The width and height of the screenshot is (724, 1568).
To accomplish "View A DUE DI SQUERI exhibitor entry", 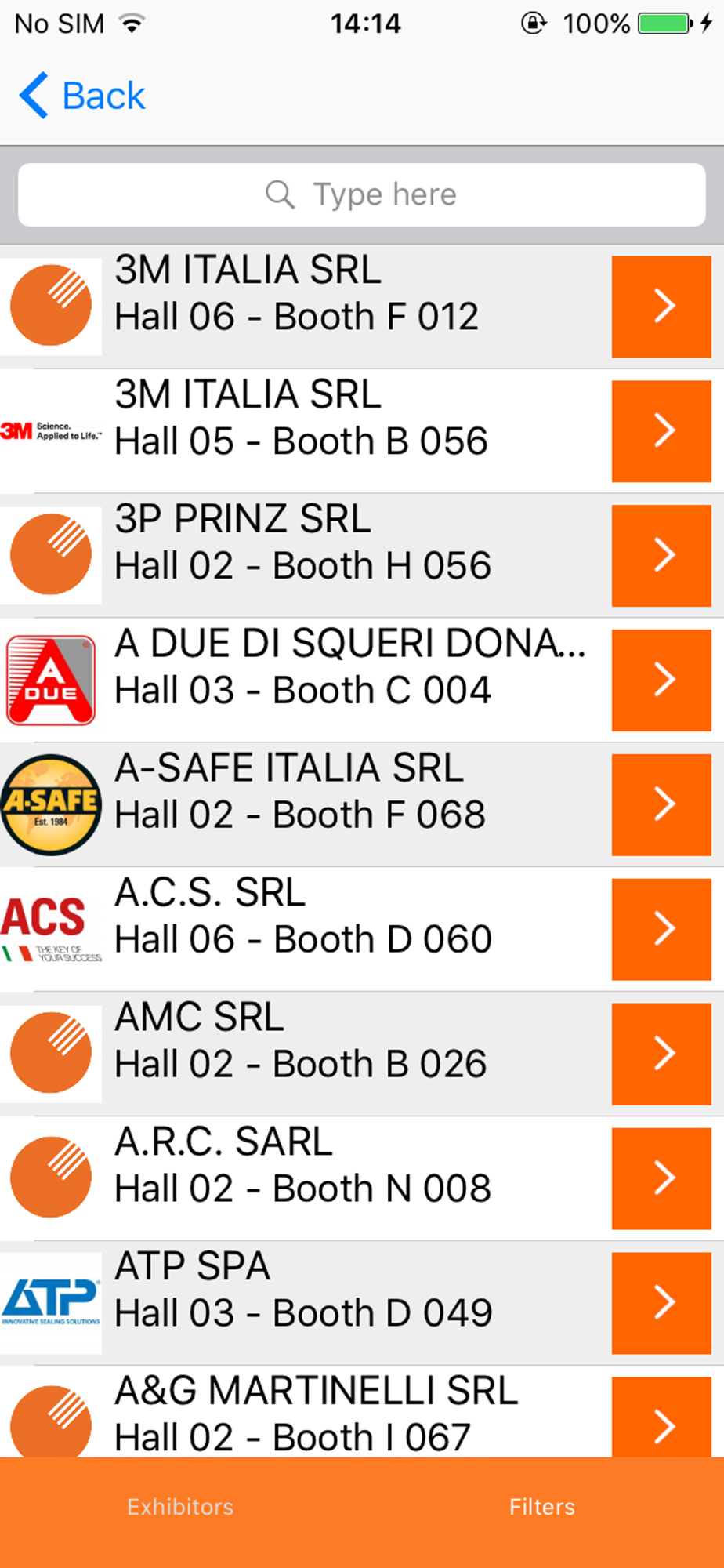I will coord(362,681).
